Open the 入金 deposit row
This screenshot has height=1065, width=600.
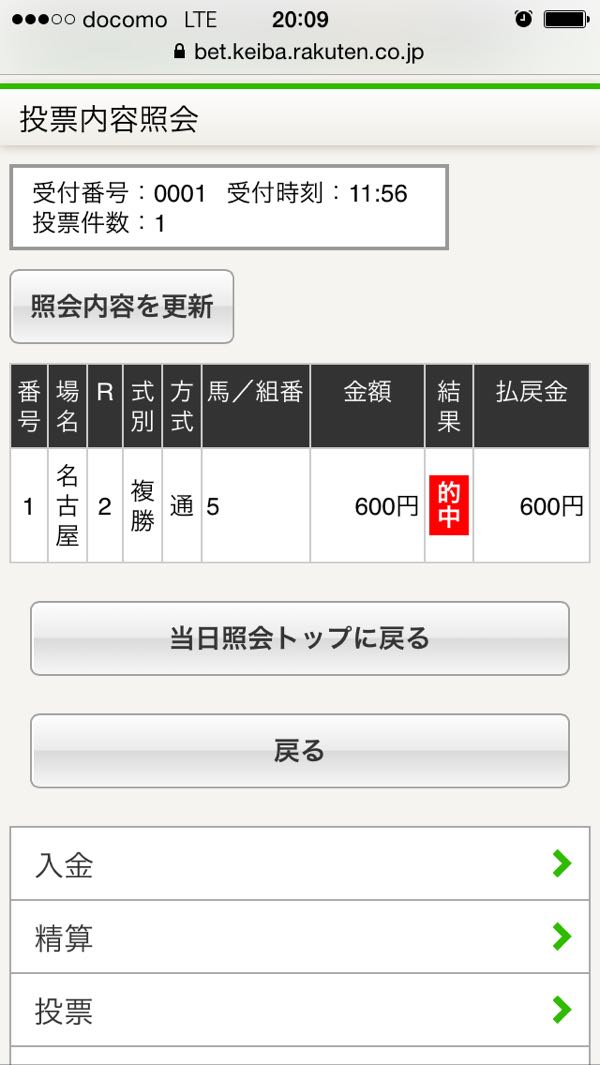click(300, 864)
